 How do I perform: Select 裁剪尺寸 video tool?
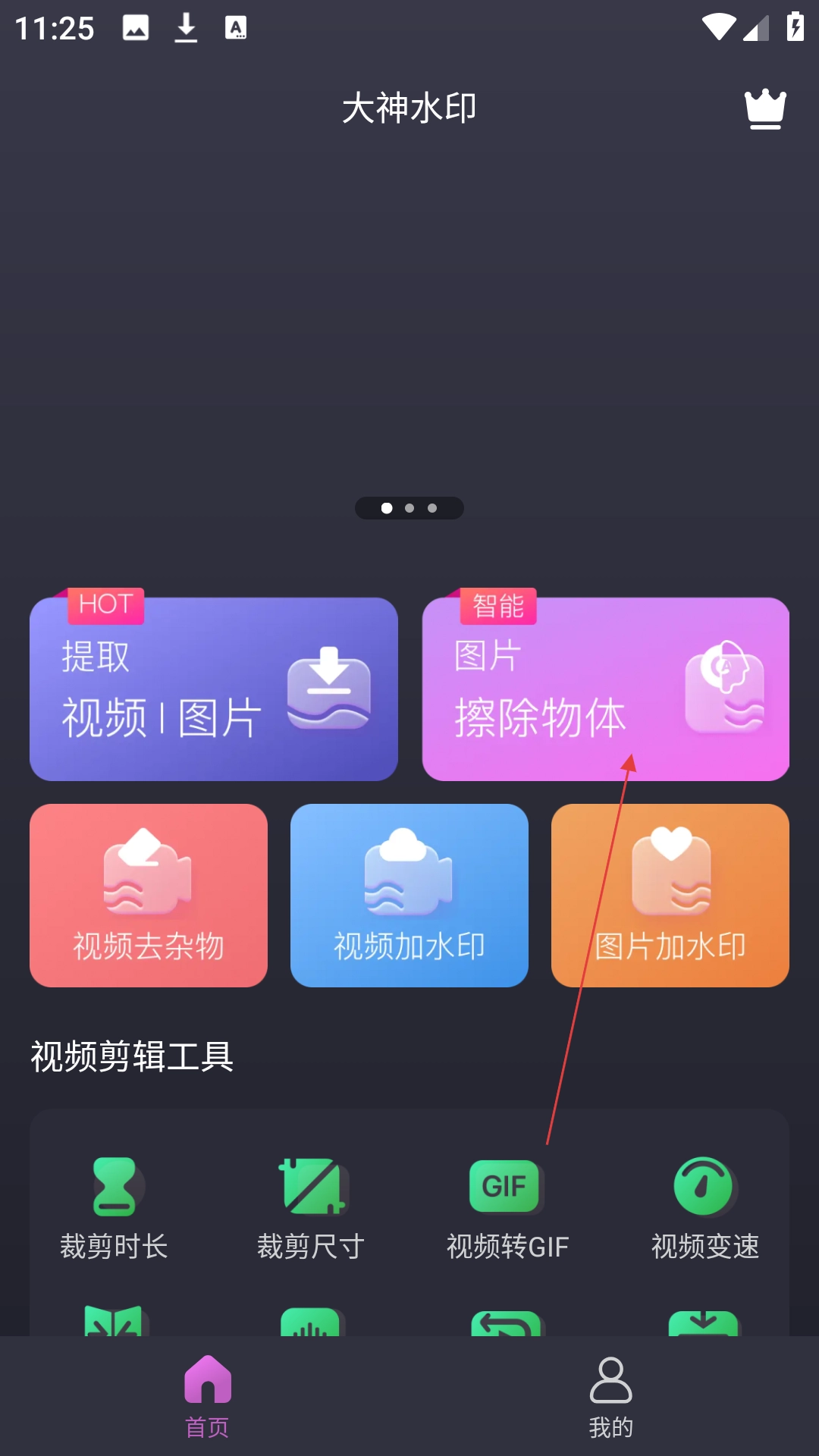tap(311, 1207)
